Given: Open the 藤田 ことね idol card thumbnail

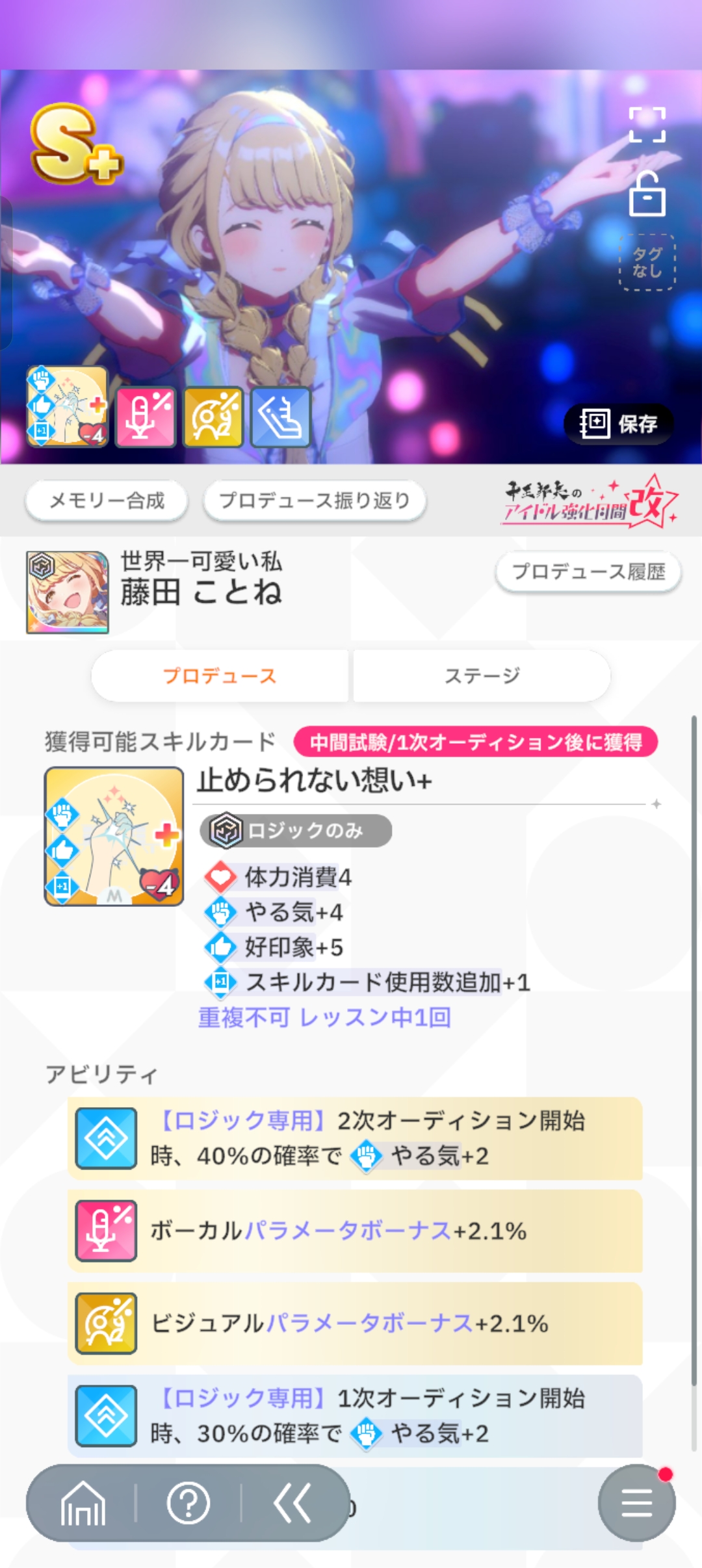Looking at the screenshot, I should pos(68,592).
